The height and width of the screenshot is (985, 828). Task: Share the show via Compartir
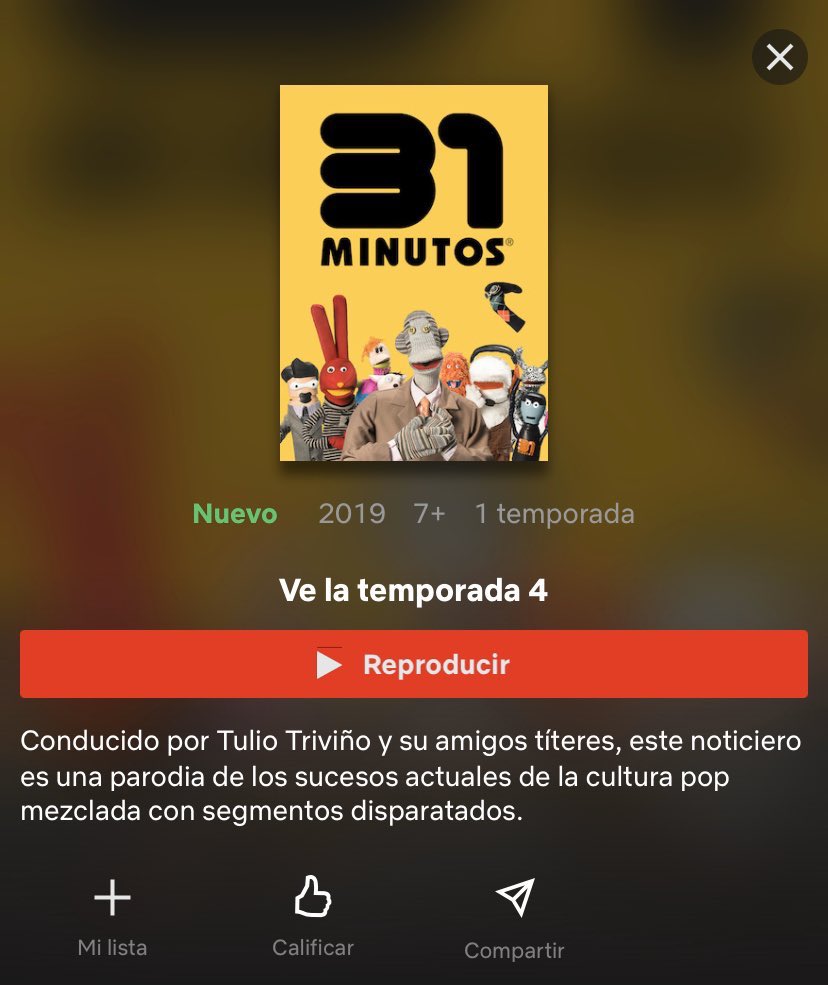515,916
